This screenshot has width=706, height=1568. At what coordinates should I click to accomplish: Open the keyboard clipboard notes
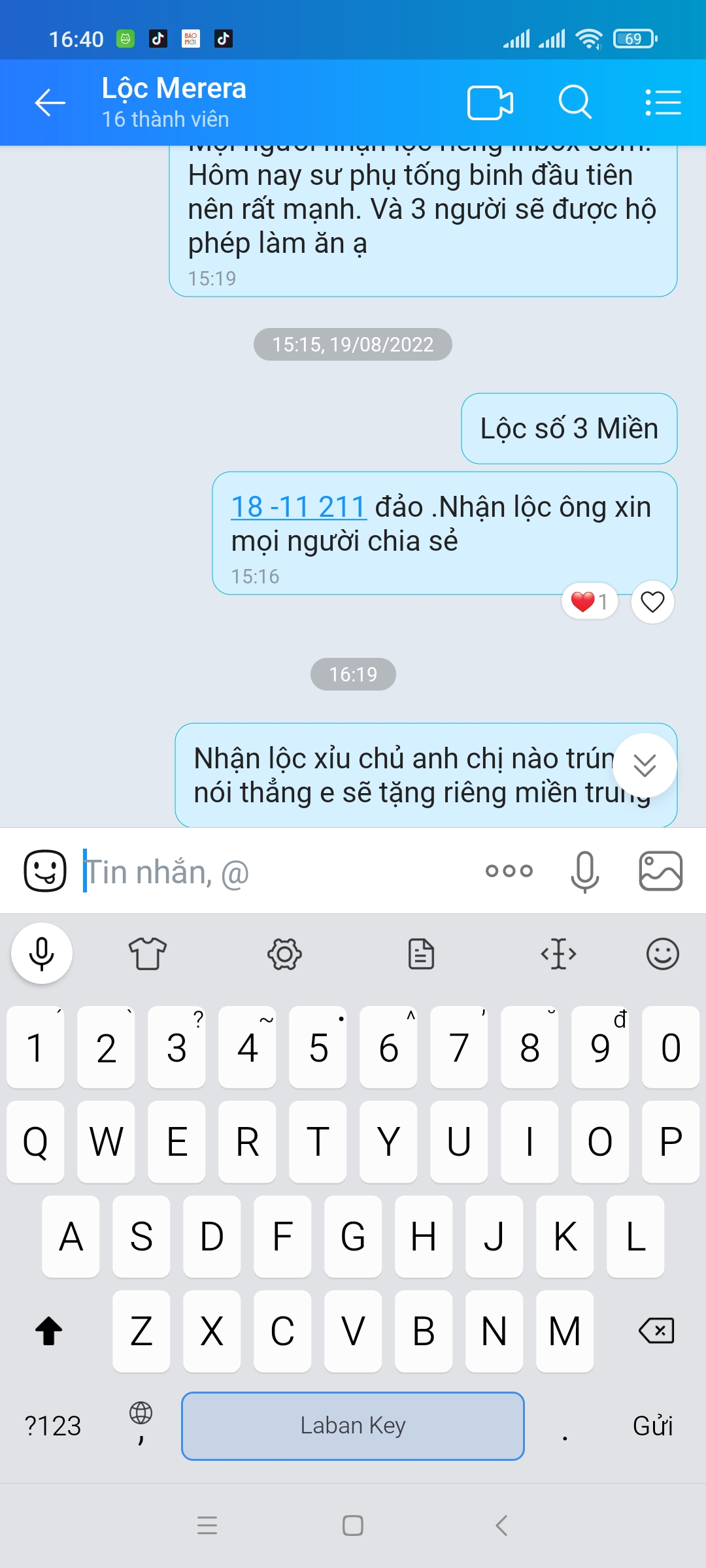421,954
